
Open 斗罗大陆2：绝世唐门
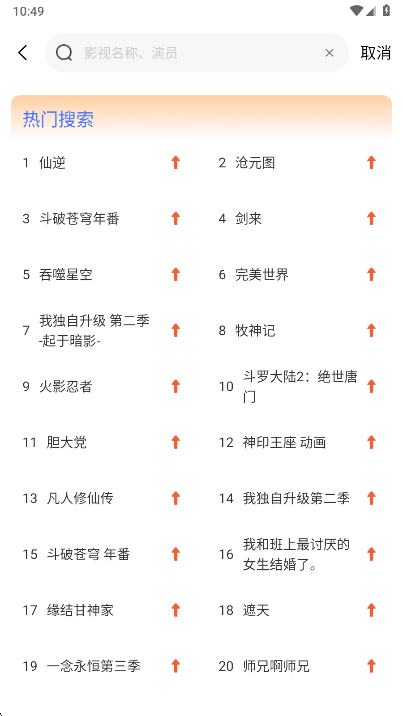pyautogui.click(x=300, y=386)
